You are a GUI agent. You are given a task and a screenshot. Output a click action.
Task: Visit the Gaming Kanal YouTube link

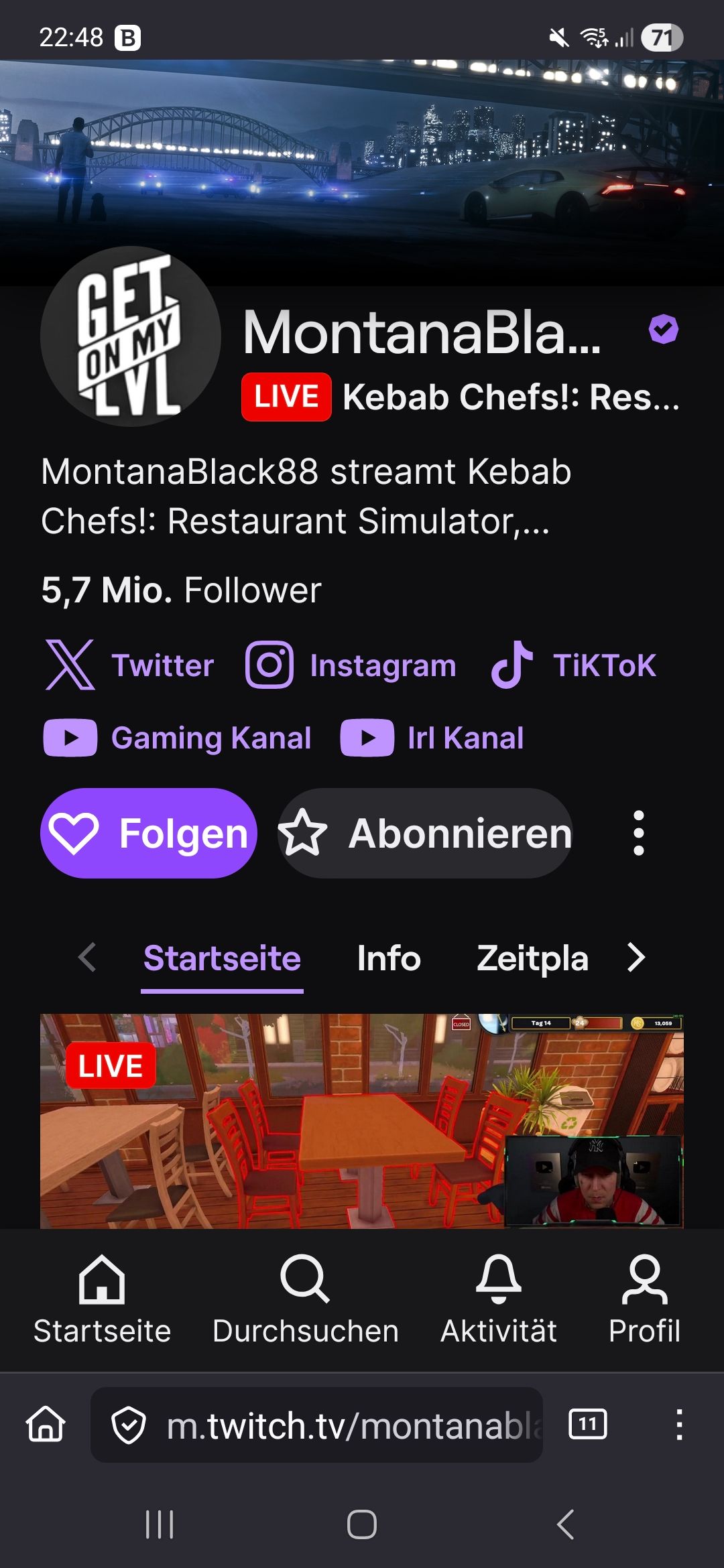pyautogui.click(x=178, y=738)
